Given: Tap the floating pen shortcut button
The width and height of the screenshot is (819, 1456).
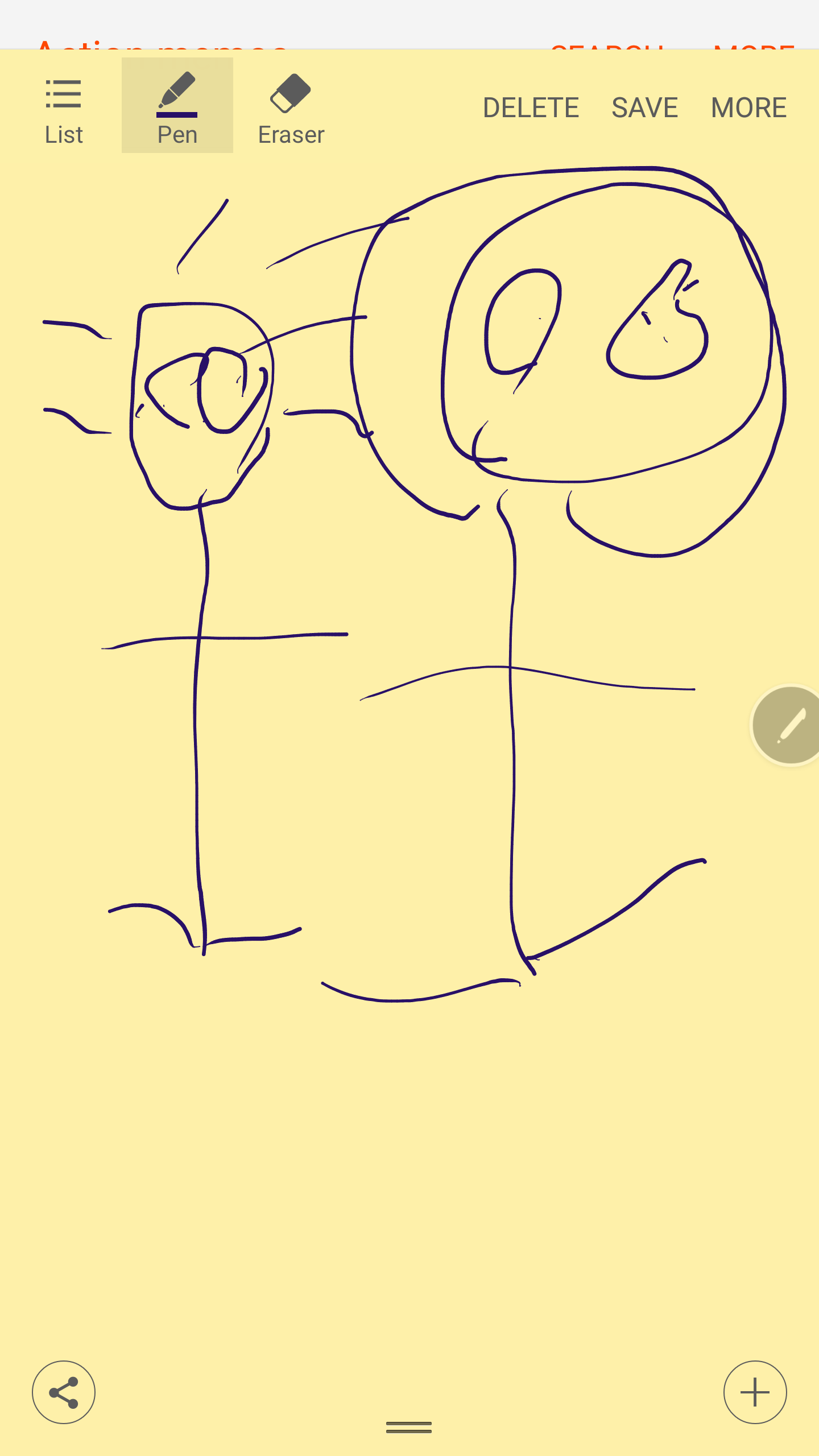Looking at the screenshot, I should coord(787,725).
